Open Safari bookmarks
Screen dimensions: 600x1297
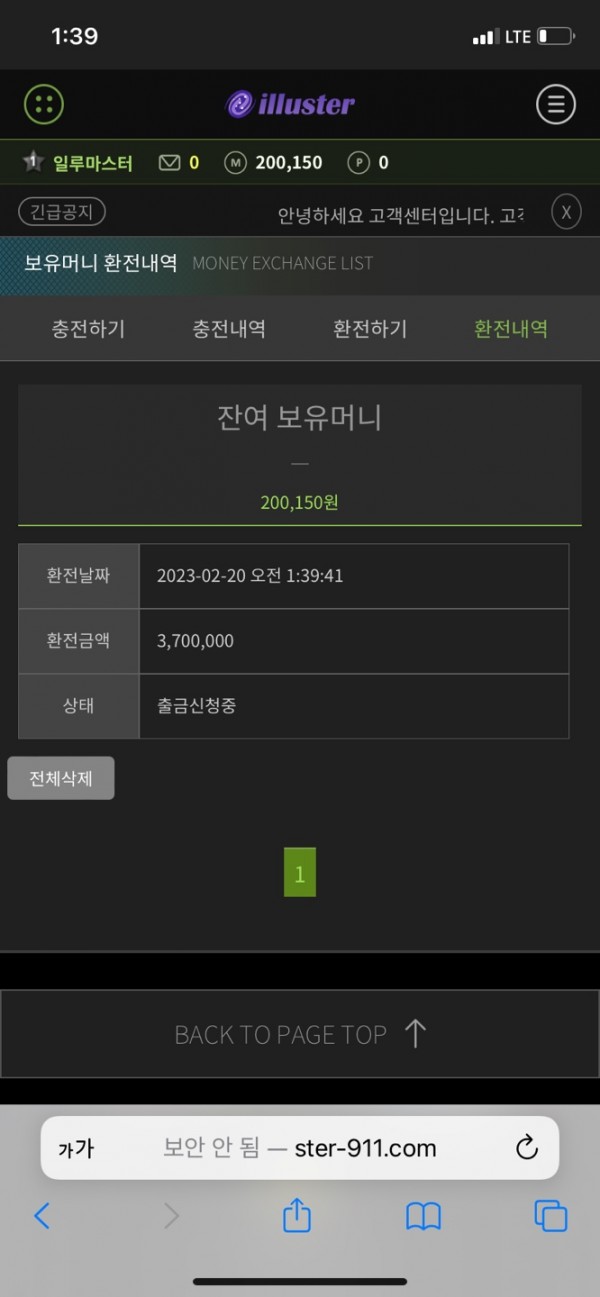(x=423, y=1216)
